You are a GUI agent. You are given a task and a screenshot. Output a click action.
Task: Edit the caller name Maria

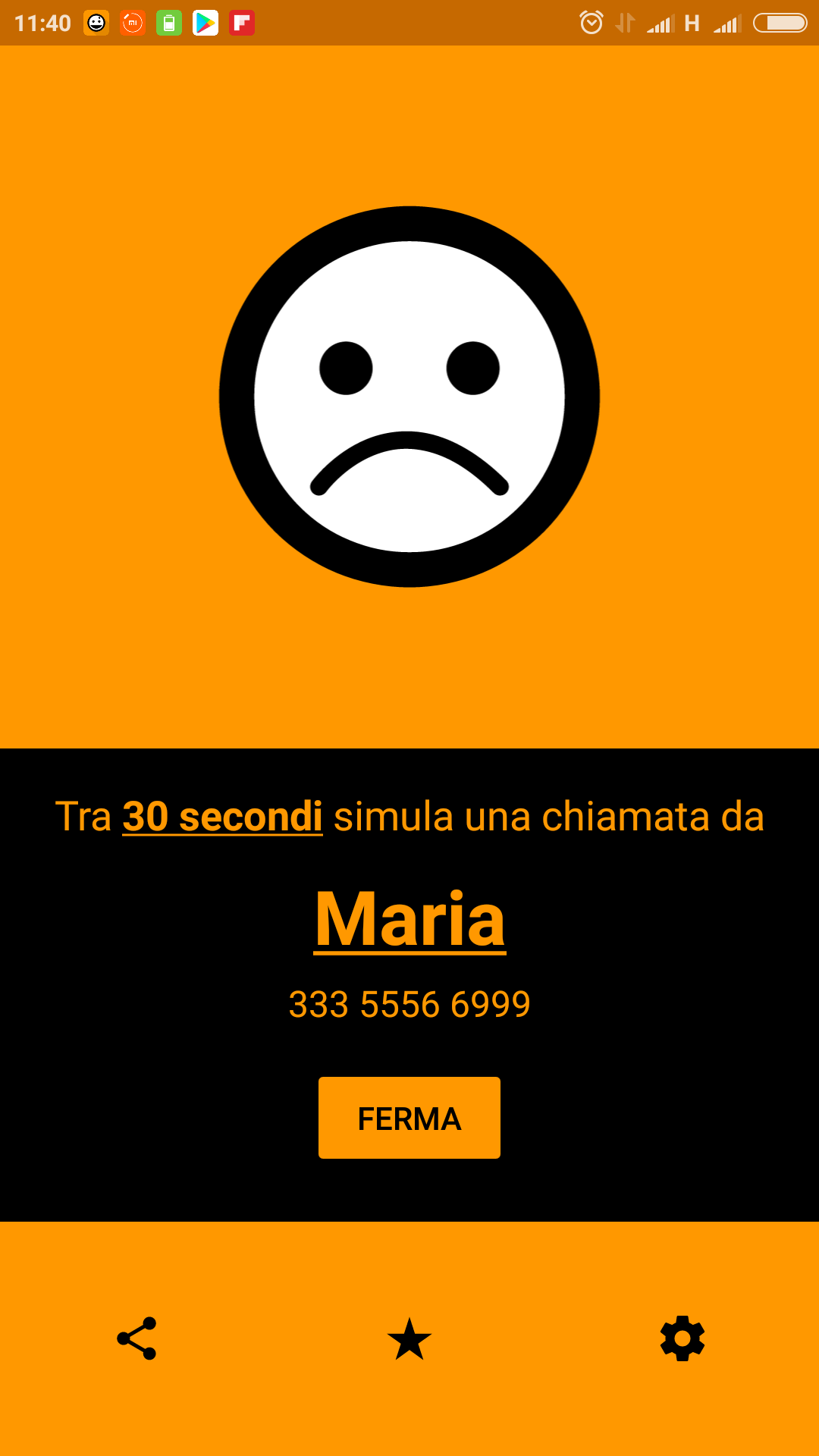click(409, 919)
